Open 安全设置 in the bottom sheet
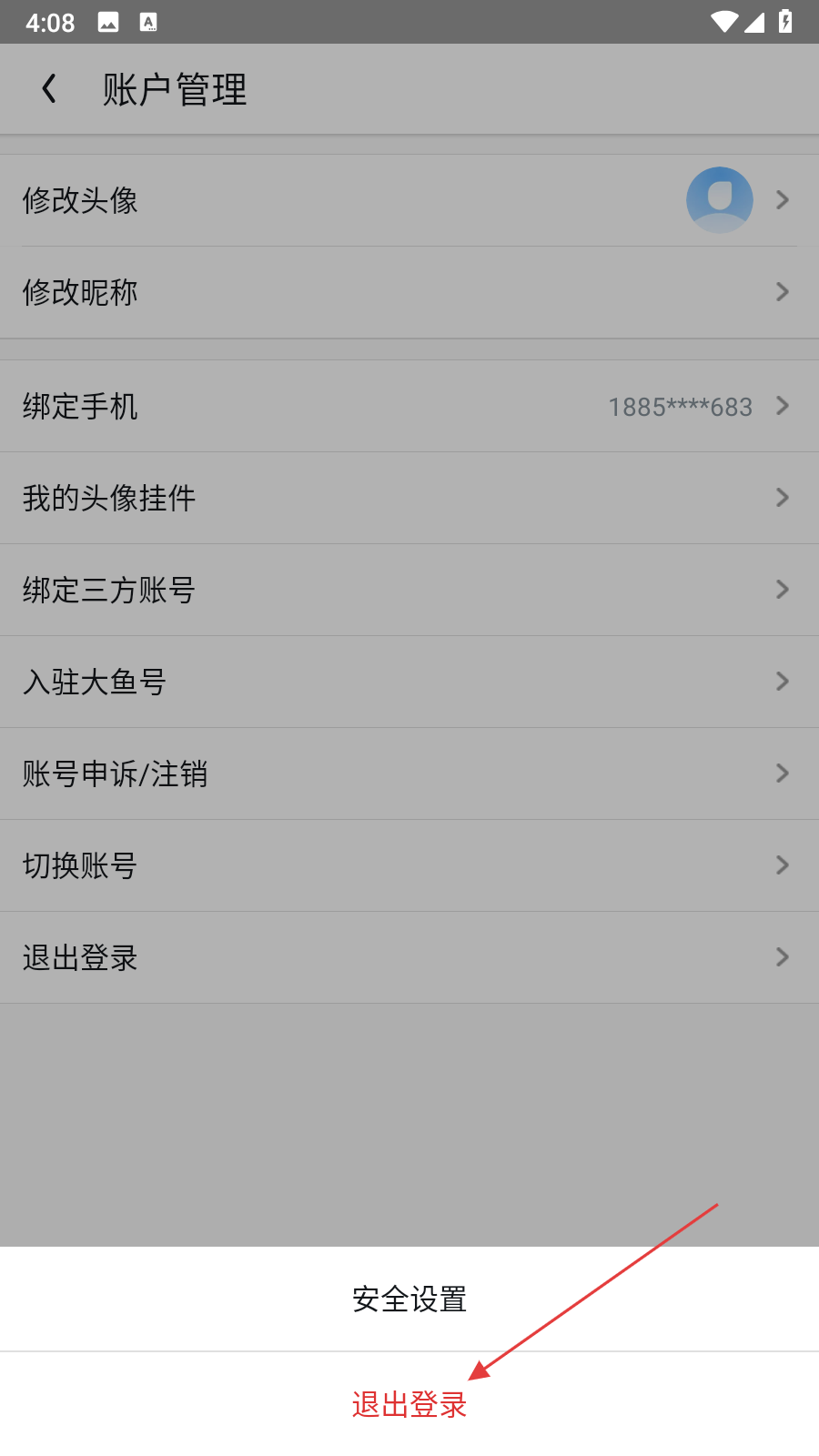 [409, 1299]
